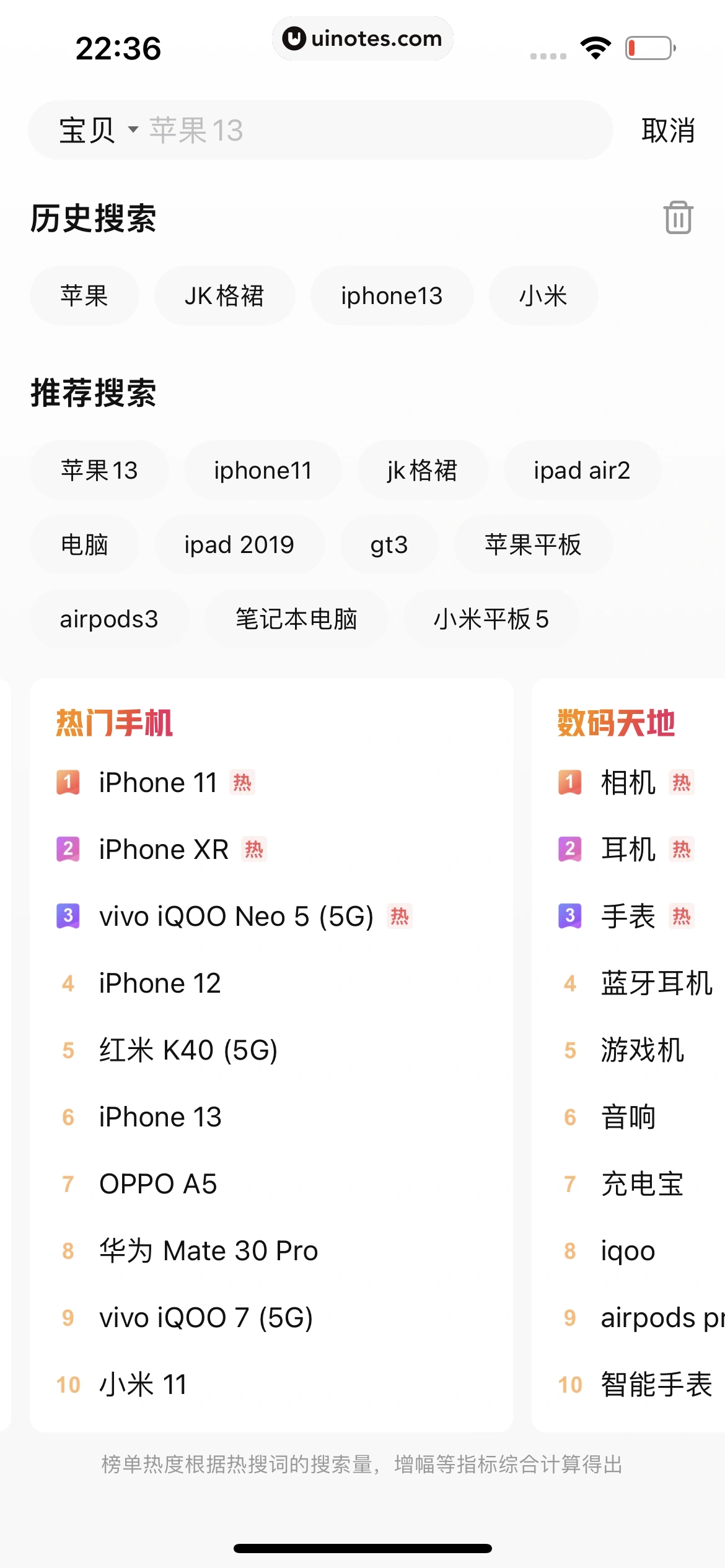This screenshot has width=725, height=1568.
Task: Click the uinotes.com pill at the top
Action: 362,38
